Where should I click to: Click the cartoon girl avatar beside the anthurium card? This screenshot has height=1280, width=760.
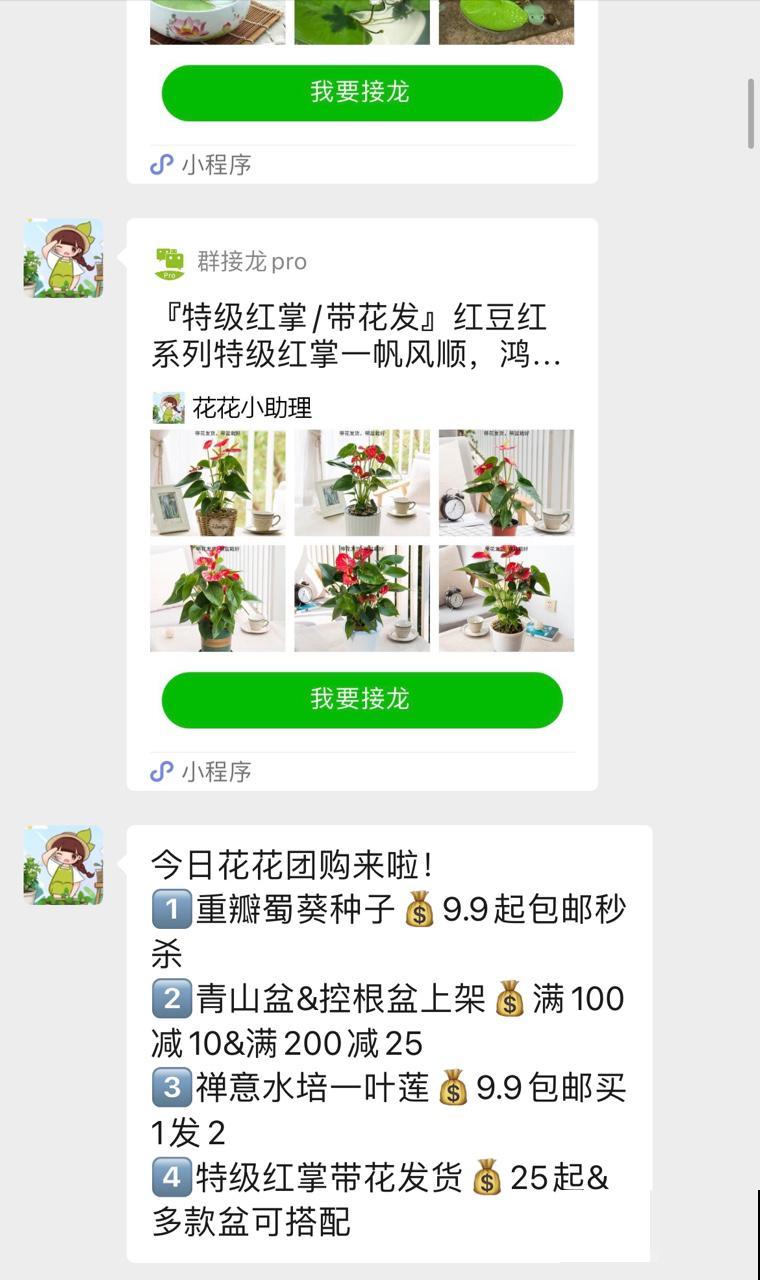[x=64, y=258]
